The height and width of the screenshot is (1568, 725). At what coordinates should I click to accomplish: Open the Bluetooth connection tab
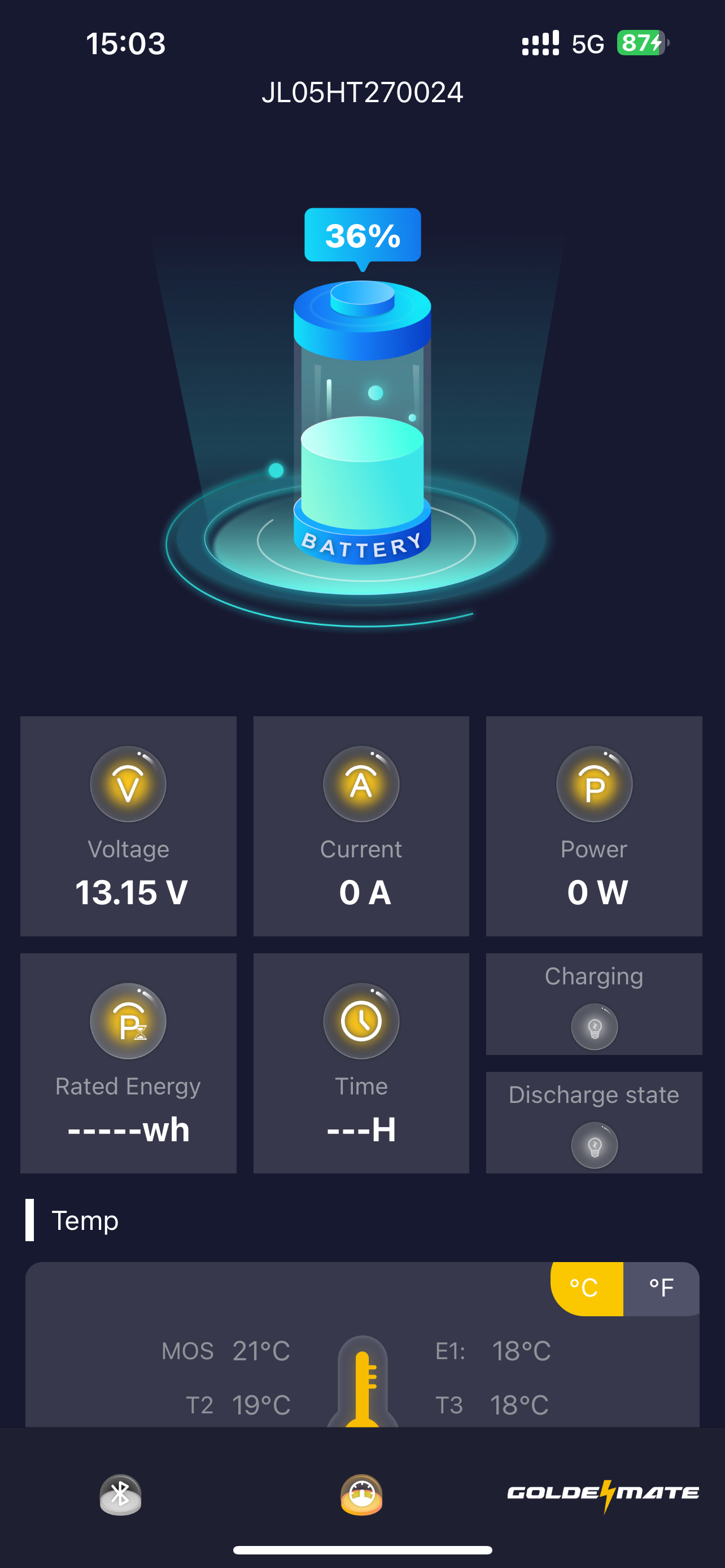tap(120, 1493)
